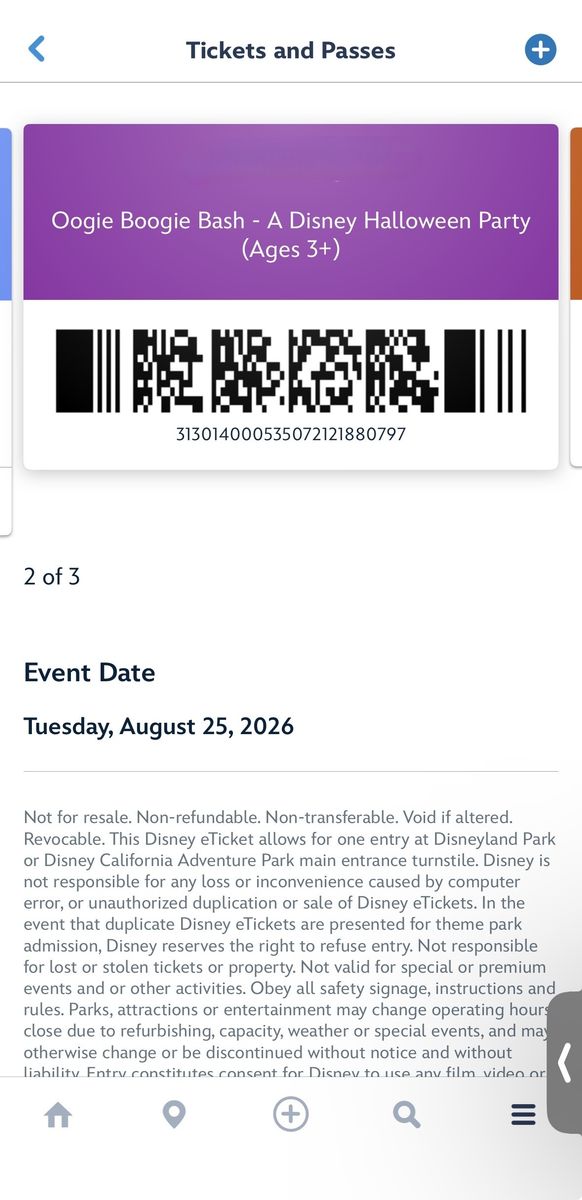The width and height of the screenshot is (582, 1200).
Task: Expand the side edge panel handle
Action: pyautogui.click(x=565, y=1062)
